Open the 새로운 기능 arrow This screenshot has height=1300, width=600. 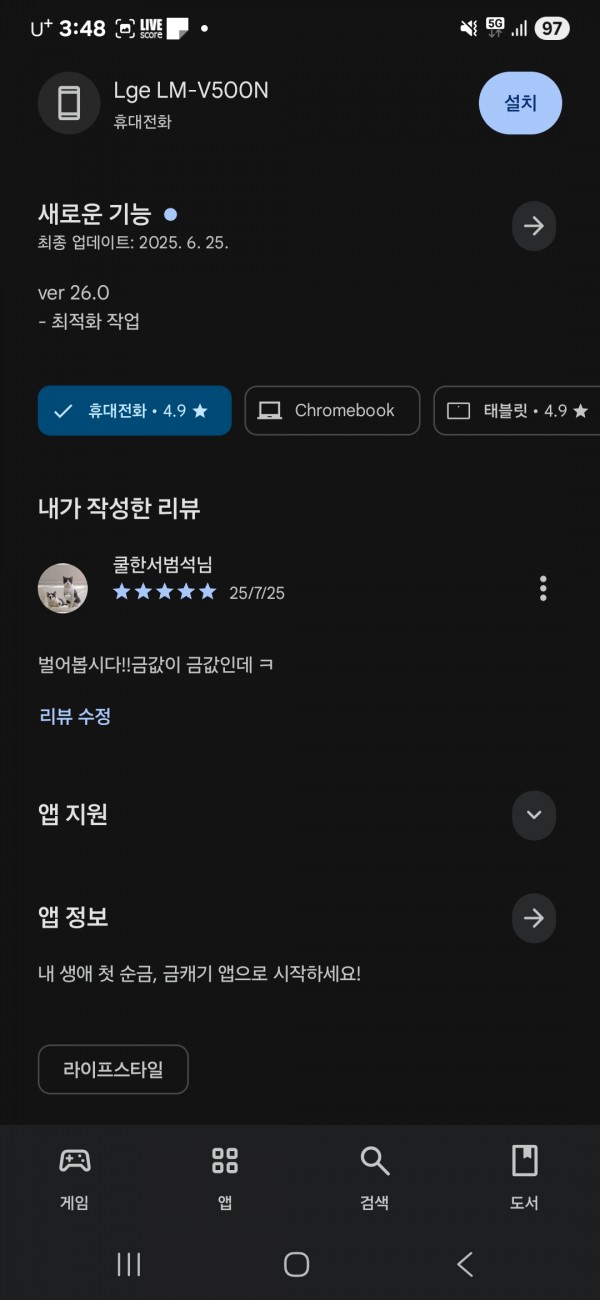534,226
